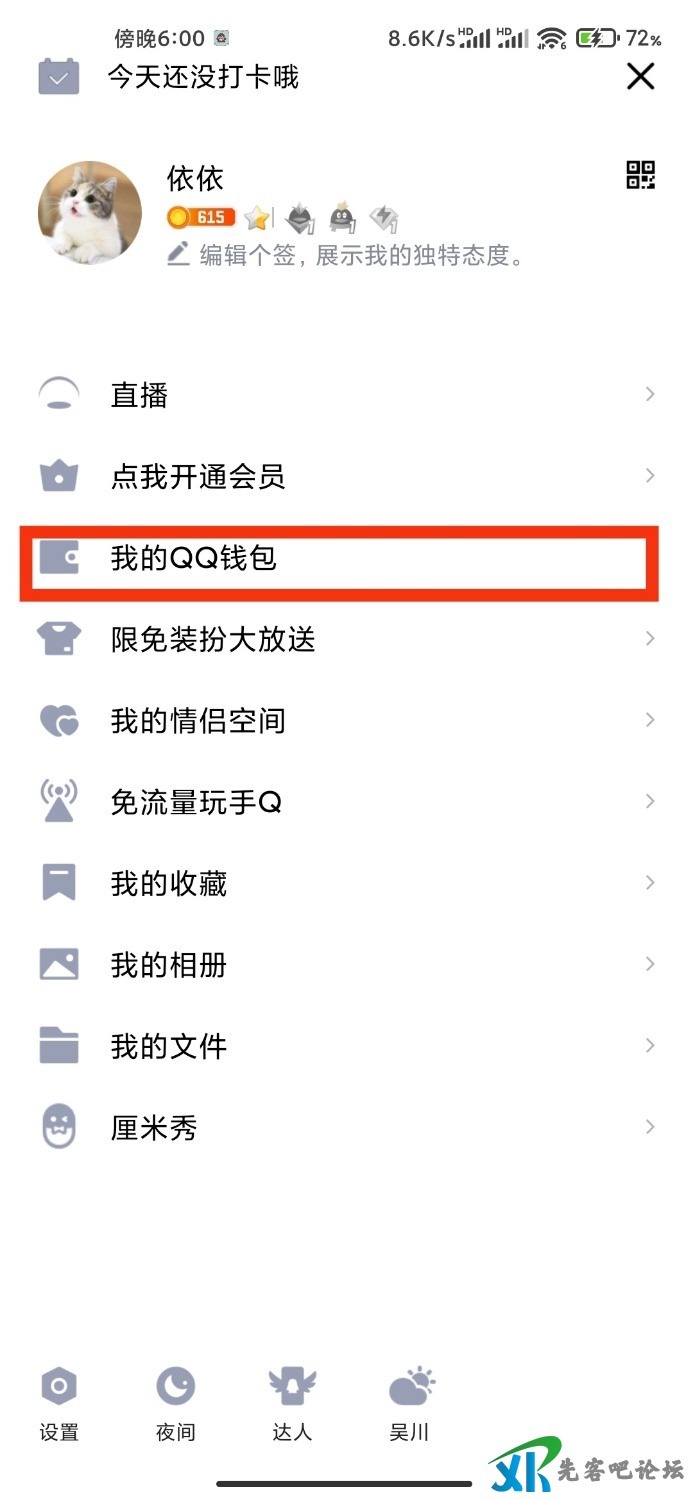Open my QR code

(x=640, y=175)
